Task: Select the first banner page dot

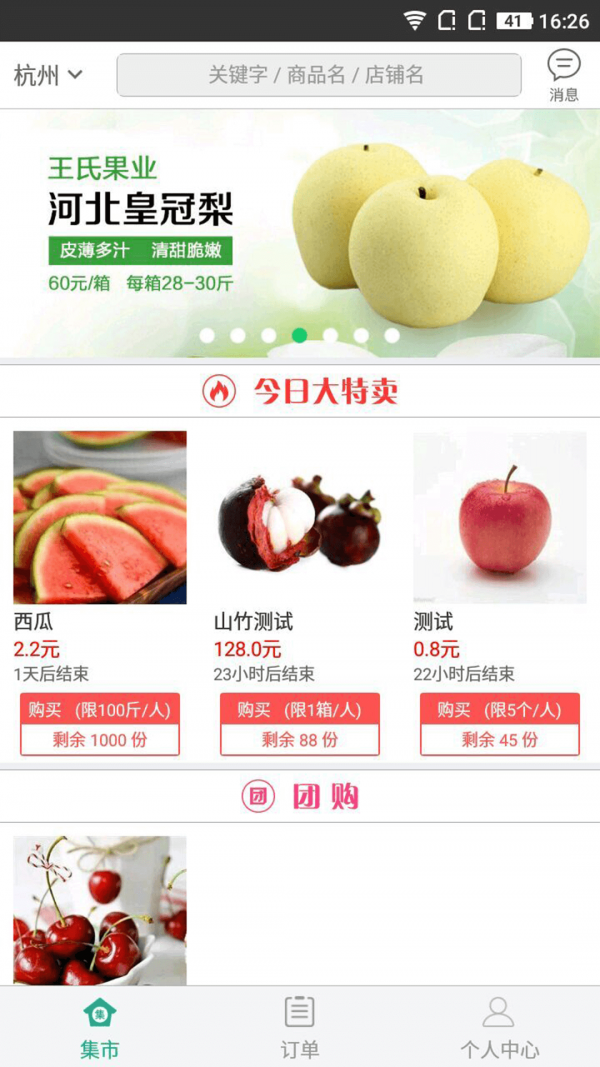Action: click(207, 336)
